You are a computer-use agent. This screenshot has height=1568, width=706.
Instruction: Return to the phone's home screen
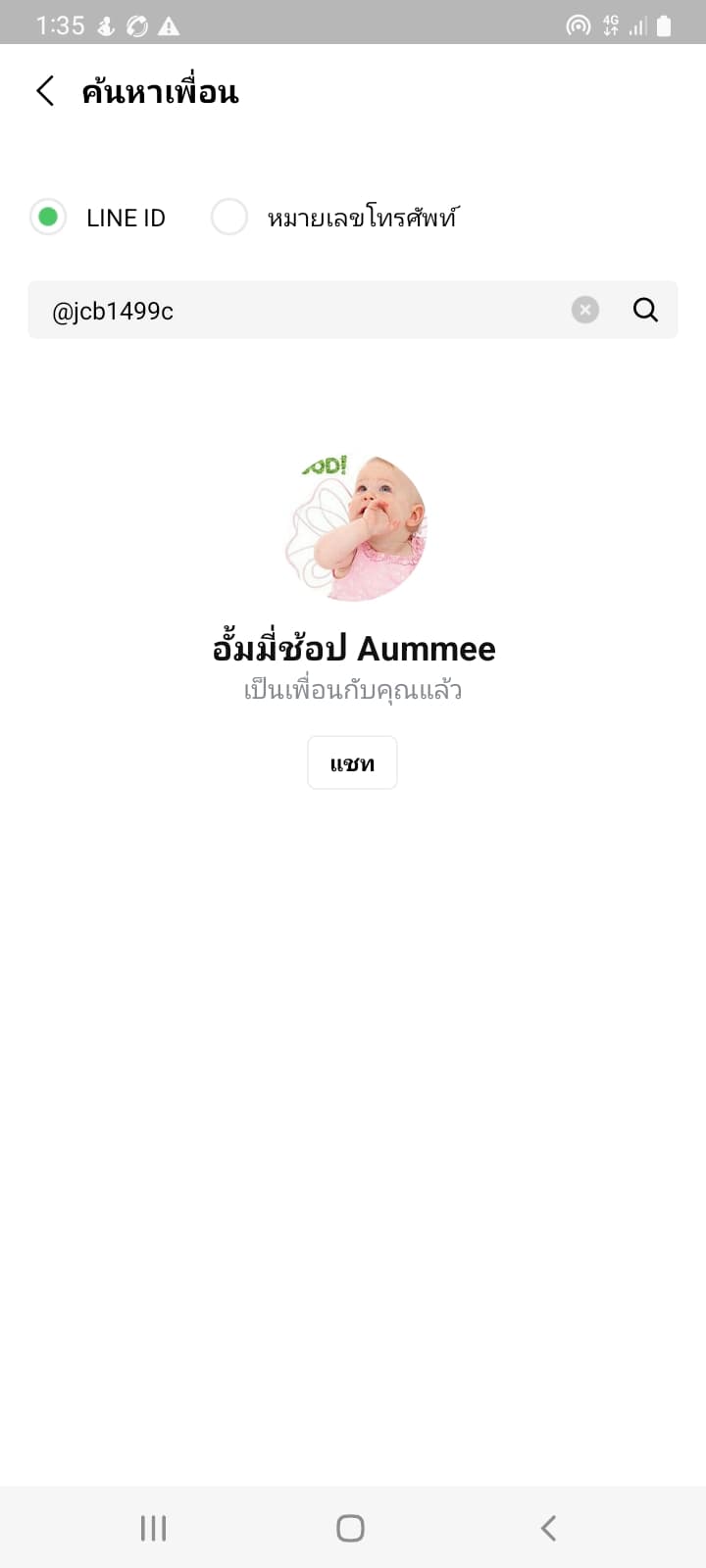coord(351,1528)
